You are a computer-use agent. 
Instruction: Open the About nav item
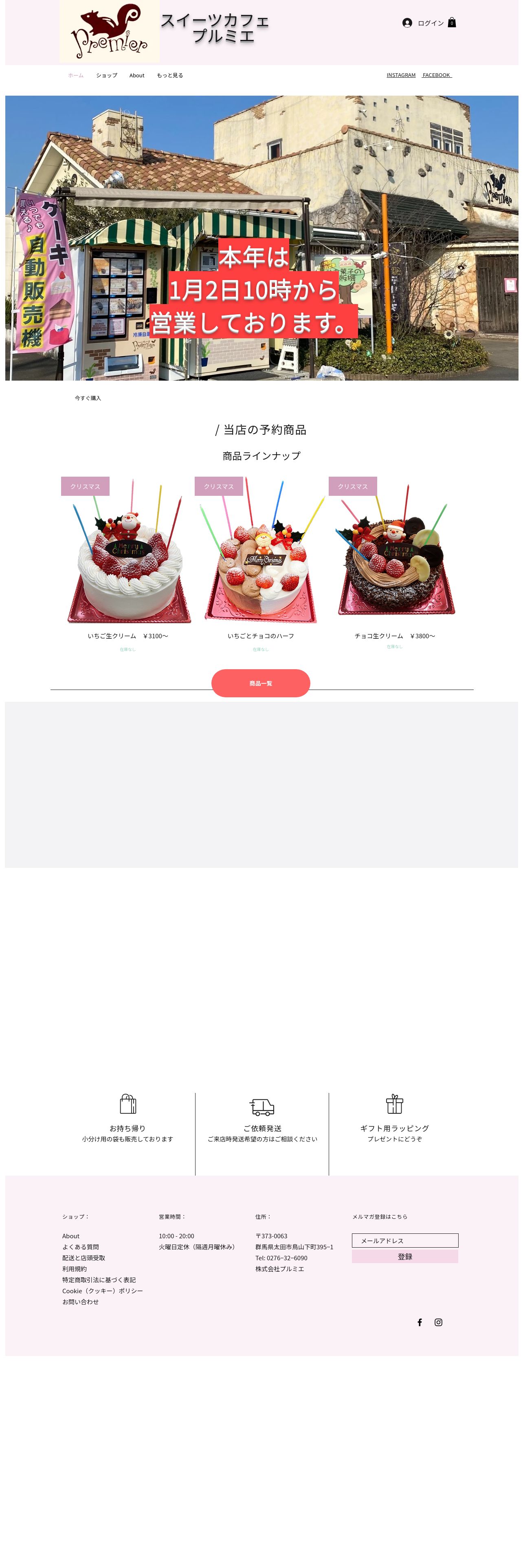click(x=137, y=75)
